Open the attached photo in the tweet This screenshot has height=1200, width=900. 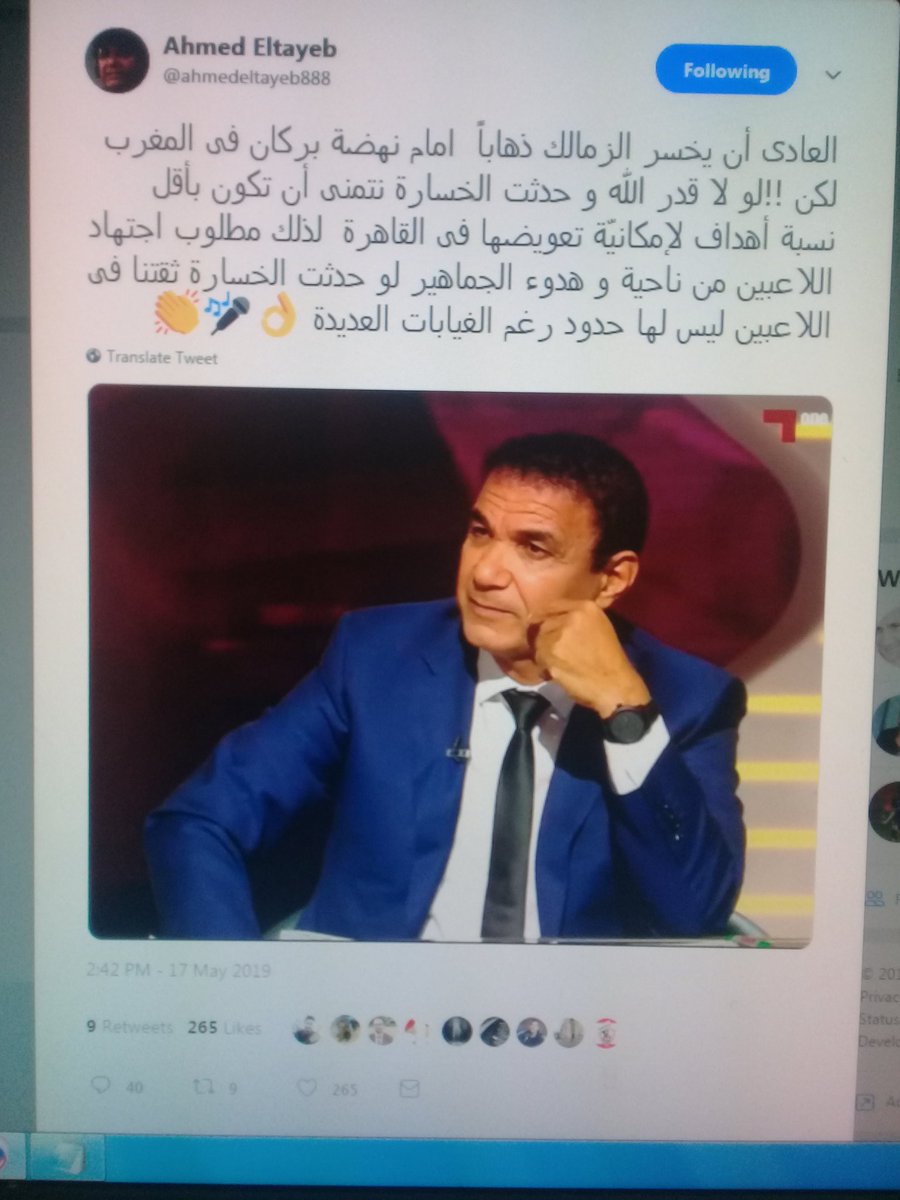[460, 664]
